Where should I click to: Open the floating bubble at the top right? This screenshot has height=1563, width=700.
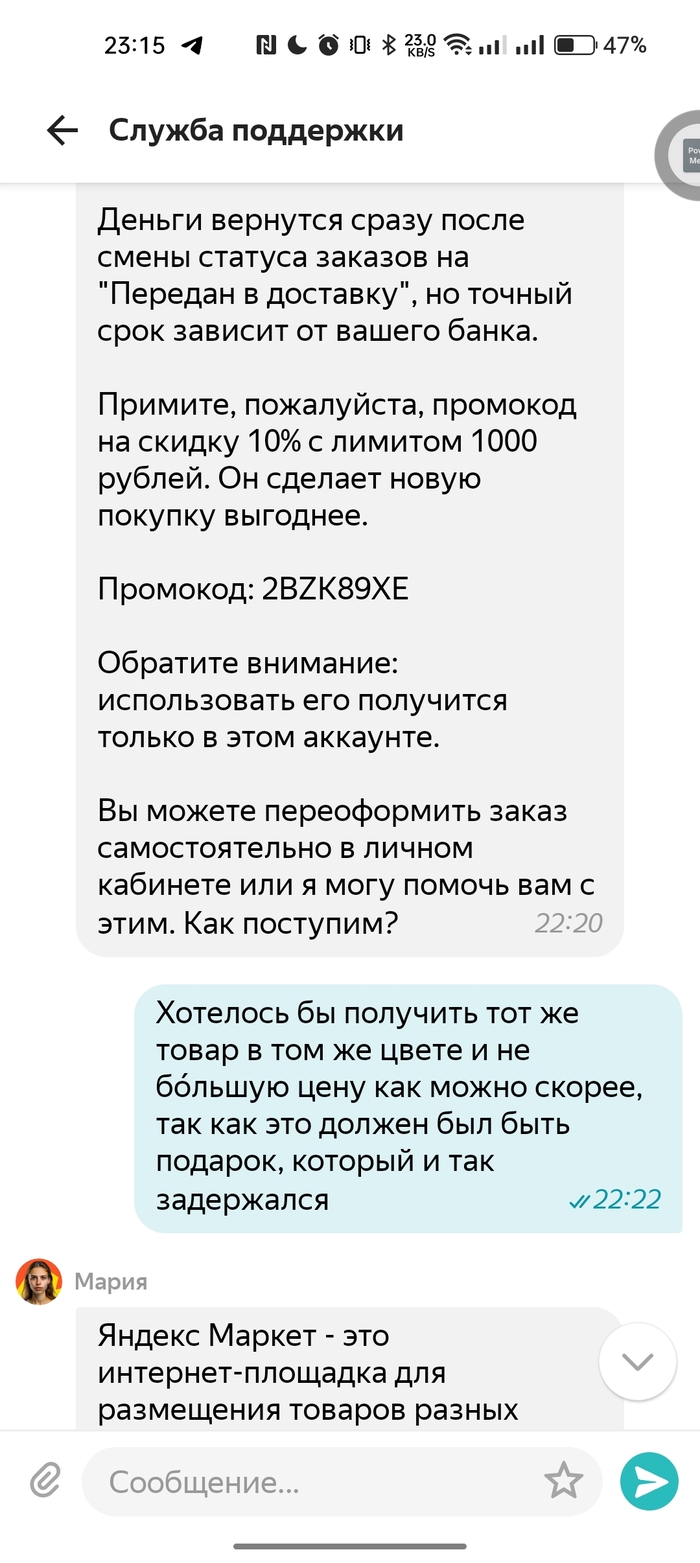coord(683,155)
